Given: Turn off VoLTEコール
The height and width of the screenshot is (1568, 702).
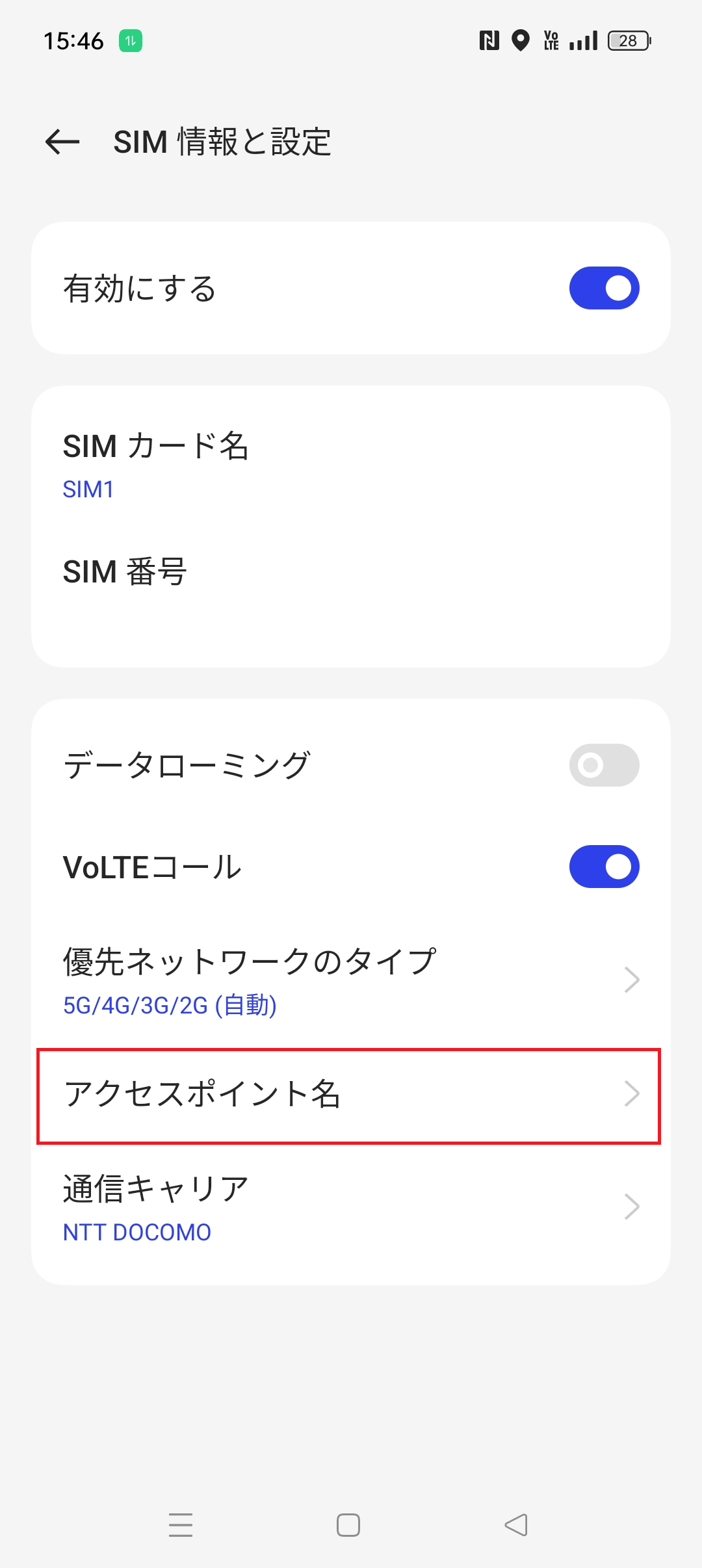Looking at the screenshot, I should 604,865.
